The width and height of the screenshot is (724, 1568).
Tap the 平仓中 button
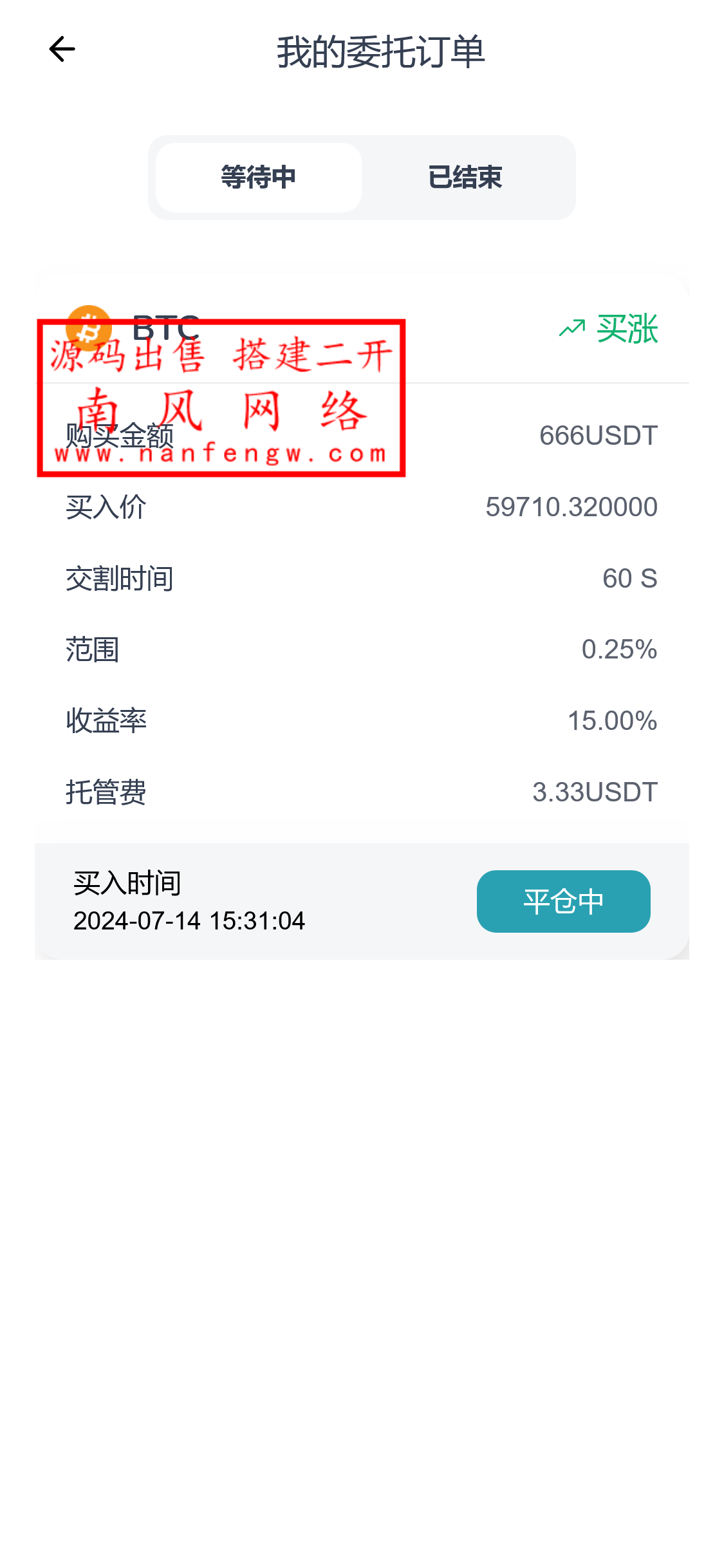click(x=563, y=901)
